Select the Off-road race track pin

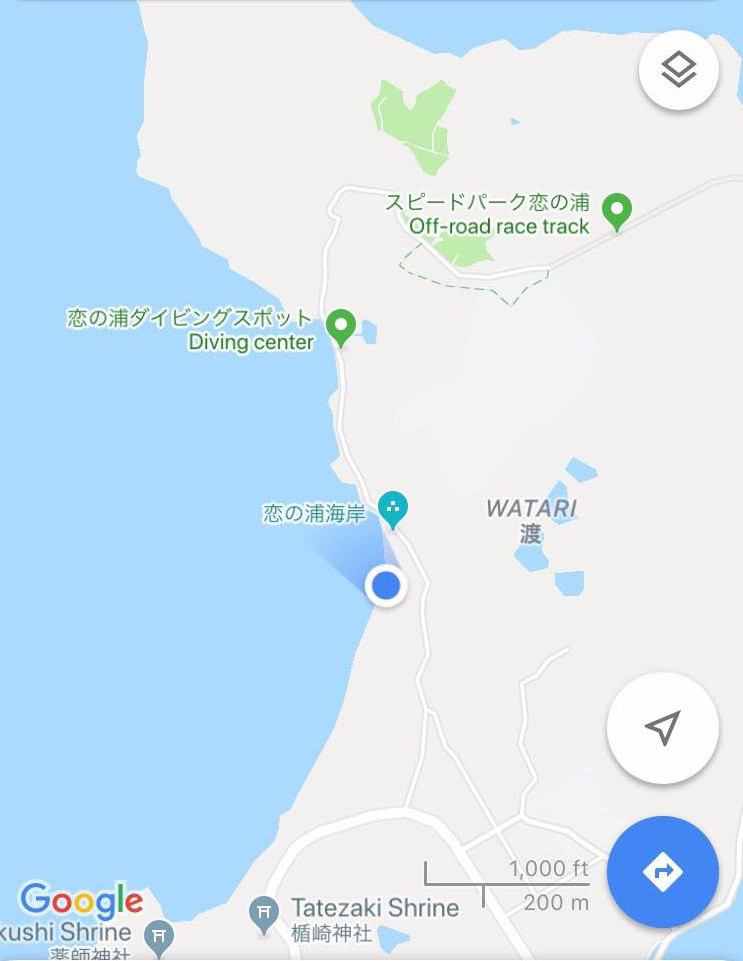click(x=617, y=211)
